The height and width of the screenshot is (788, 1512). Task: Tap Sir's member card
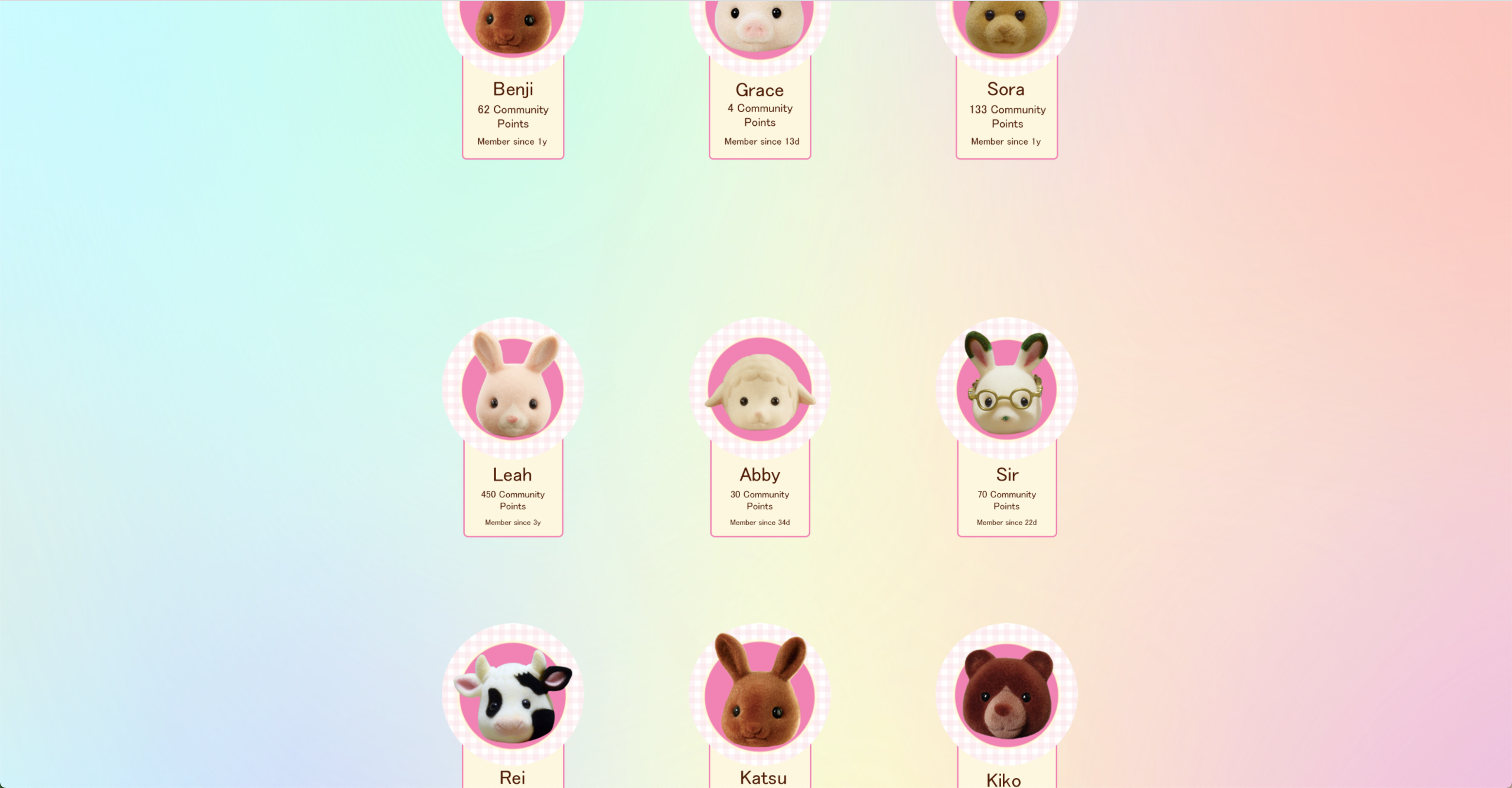click(x=1006, y=490)
